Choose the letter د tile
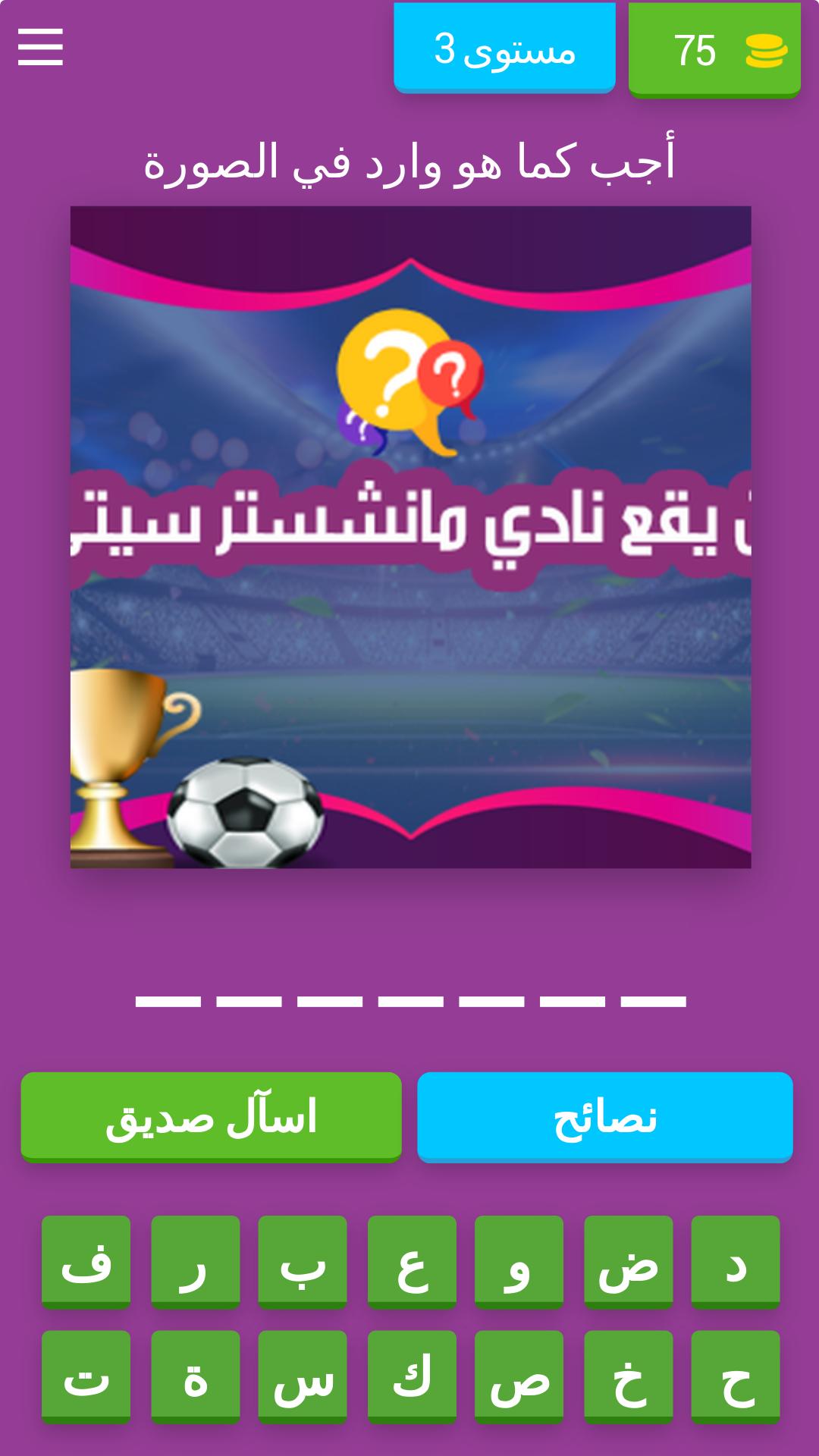The image size is (819, 1456). [x=736, y=1263]
